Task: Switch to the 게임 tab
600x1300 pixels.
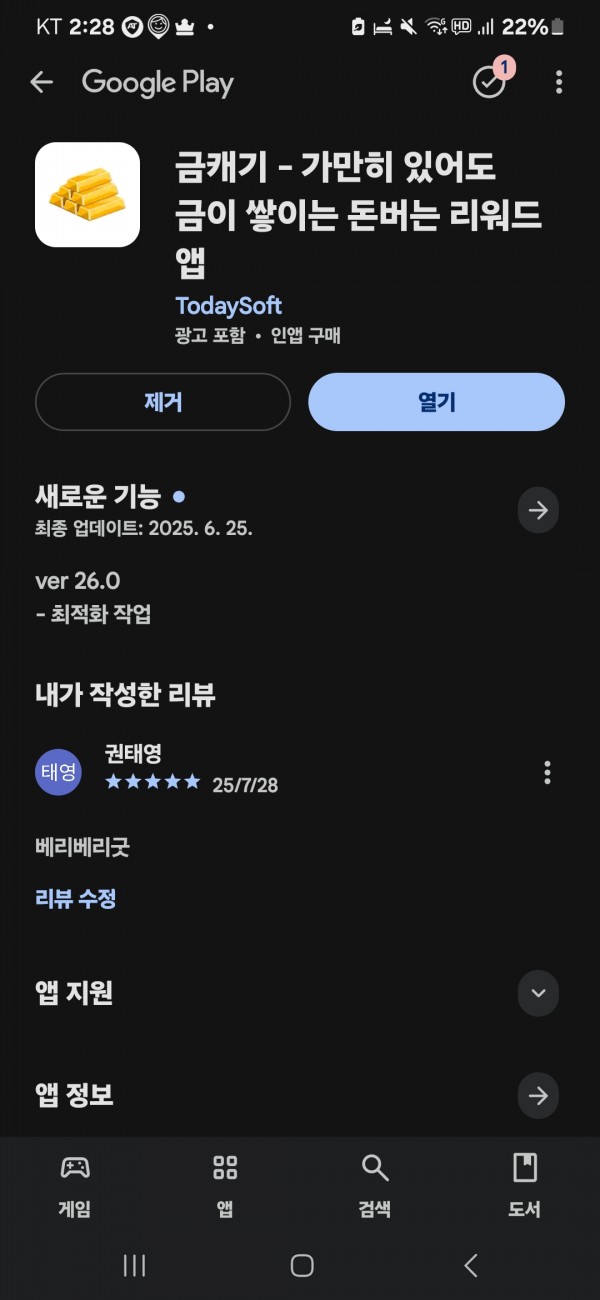Action: (x=75, y=1185)
